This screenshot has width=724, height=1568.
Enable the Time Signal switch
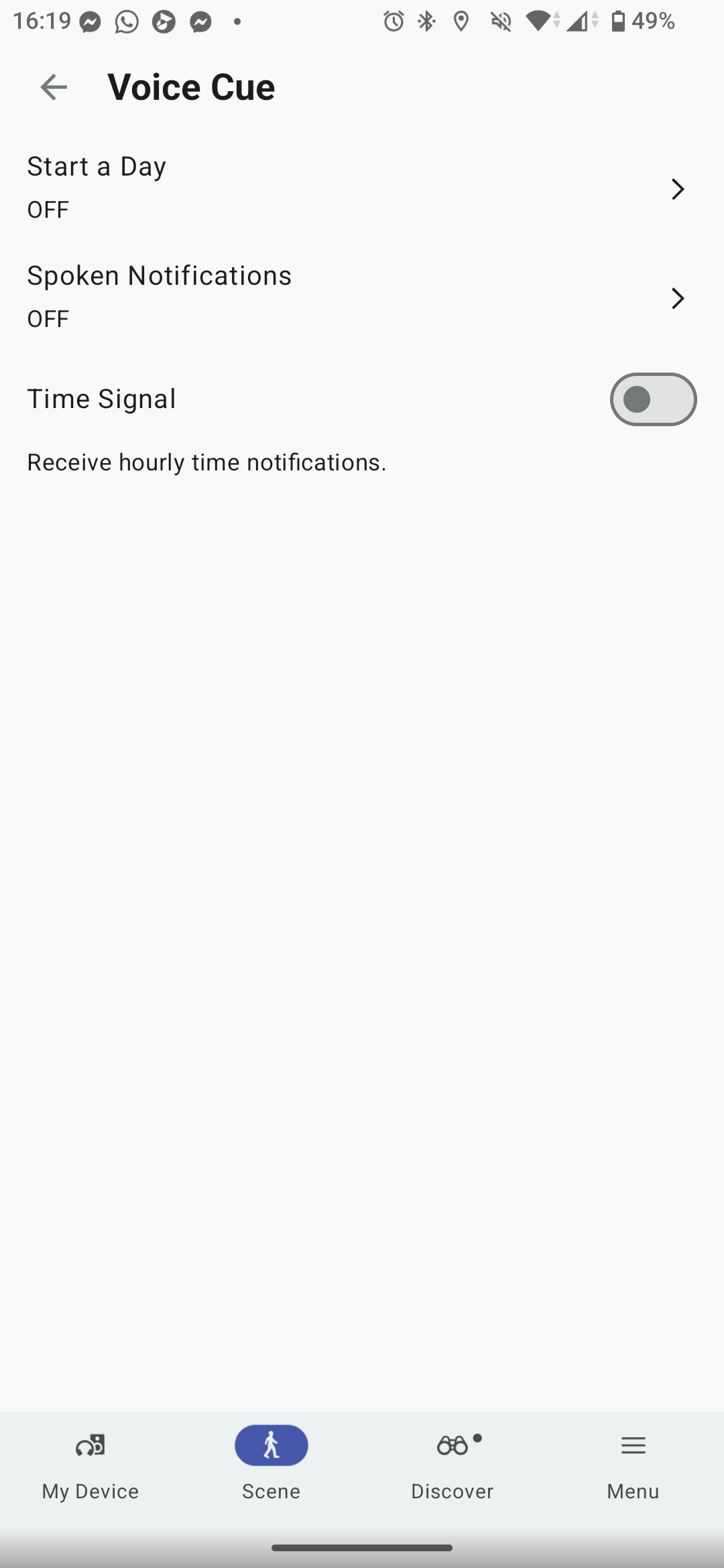652,399
